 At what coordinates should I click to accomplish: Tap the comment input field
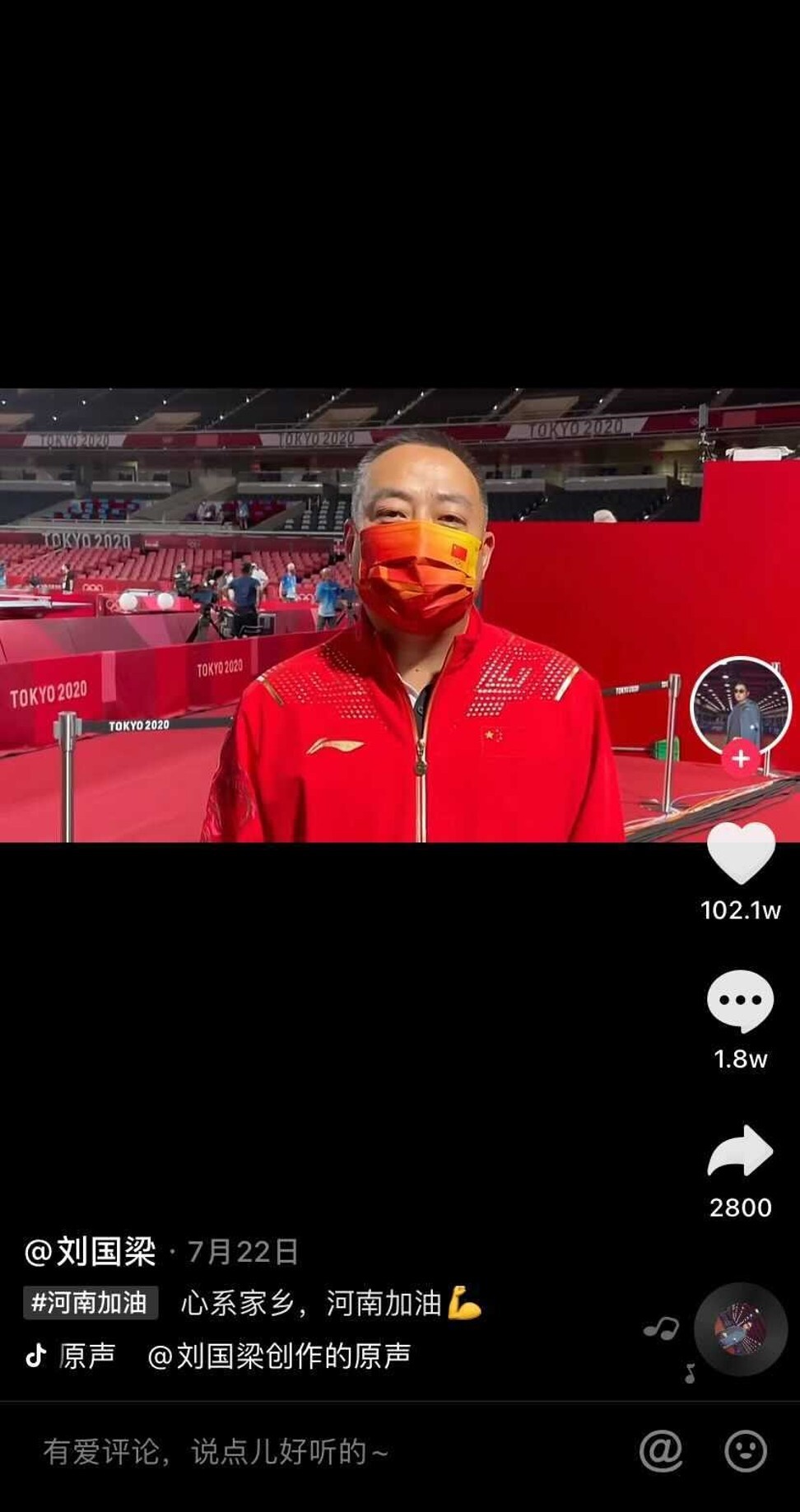tap(329, 1451)
